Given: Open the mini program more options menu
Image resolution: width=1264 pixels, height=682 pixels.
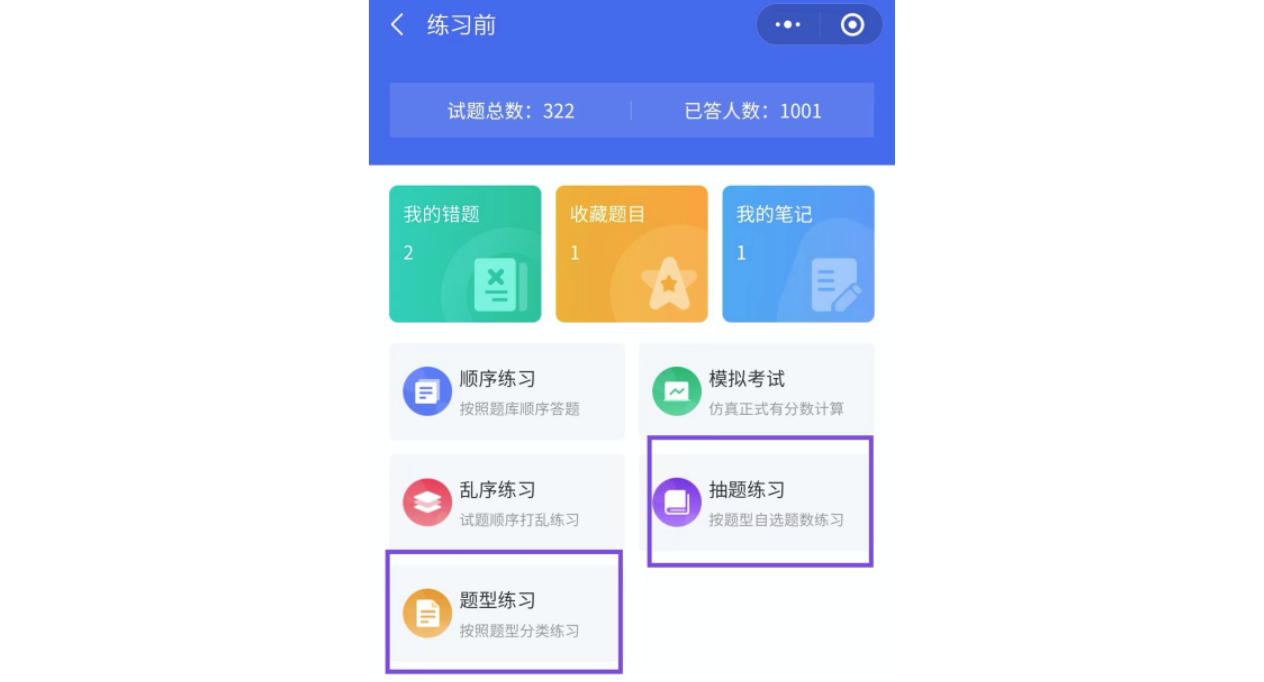Looking at the screenshot, I should coord(788,25).
